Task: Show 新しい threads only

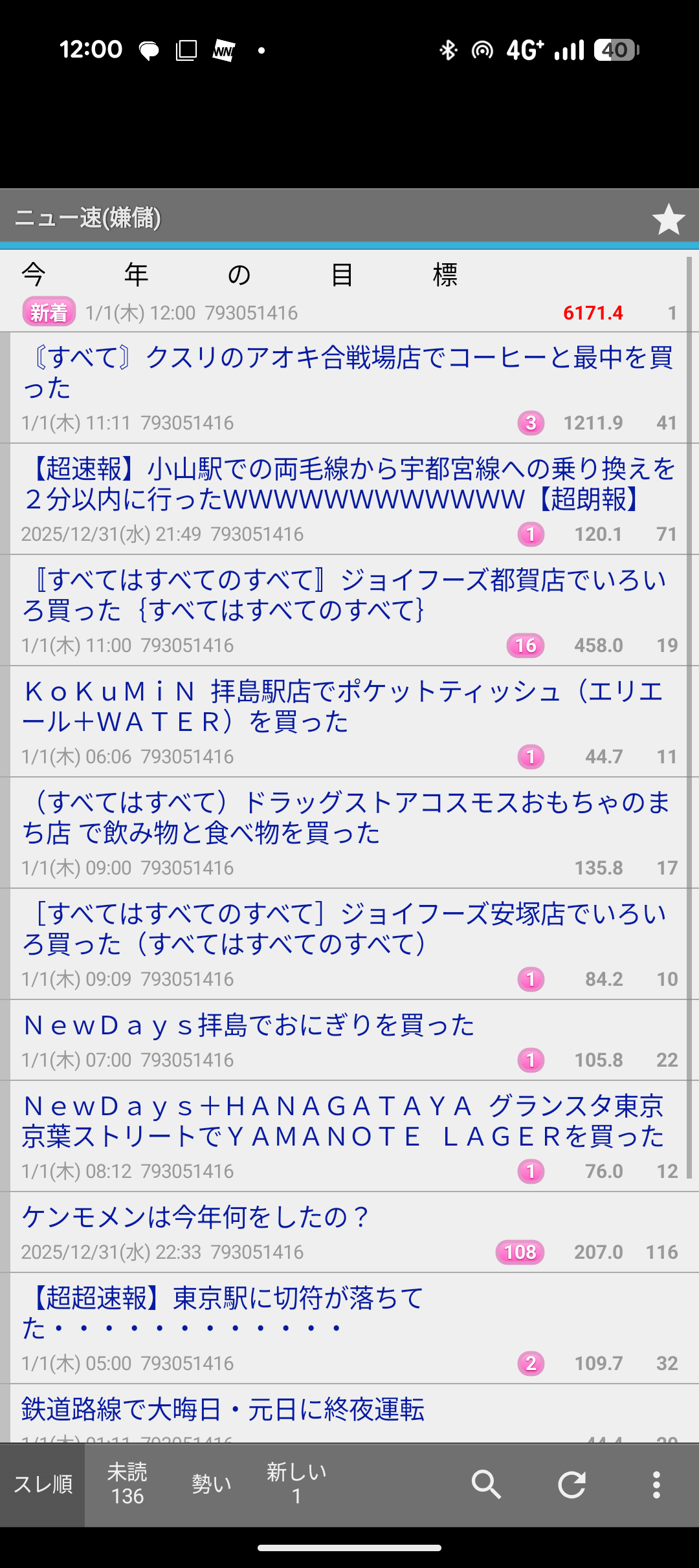Action: [296, 1484]
